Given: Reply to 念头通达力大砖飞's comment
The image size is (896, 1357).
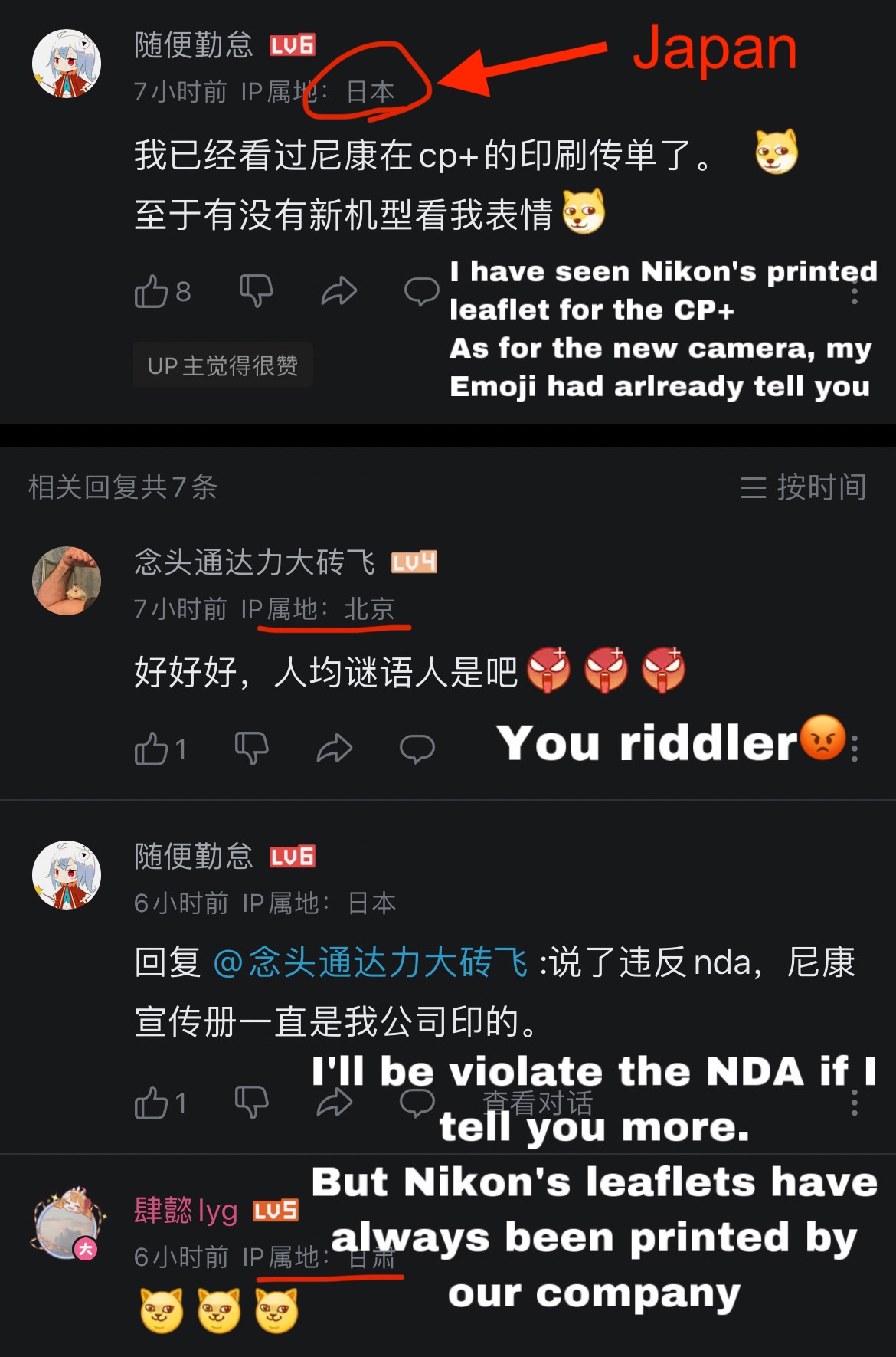Looking at the screenshot, I should tap(417, 749).
